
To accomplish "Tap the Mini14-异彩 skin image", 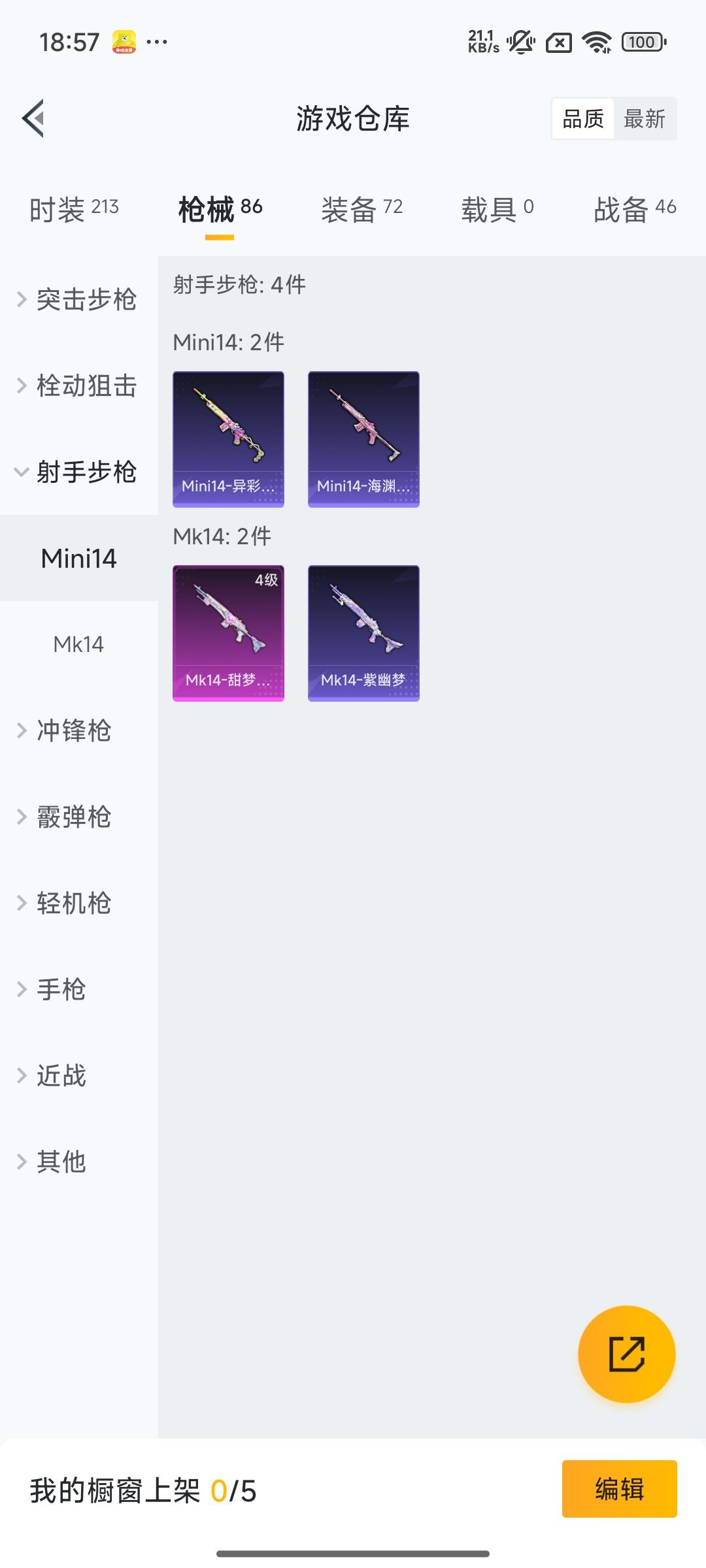I will pyautogui.click(x=228, y=438).
